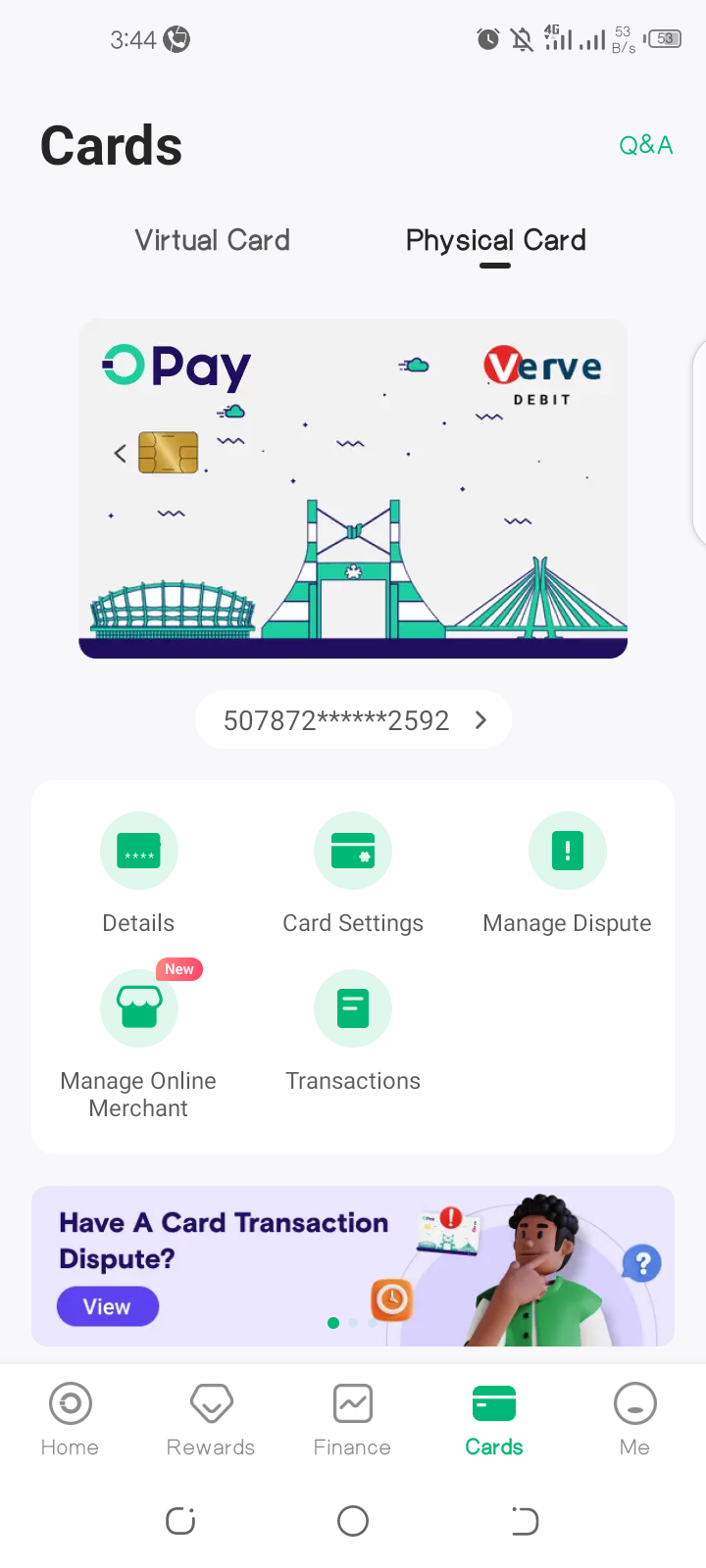
Task: Switch to the Finance tab
Action: (x=352, y=1420)
